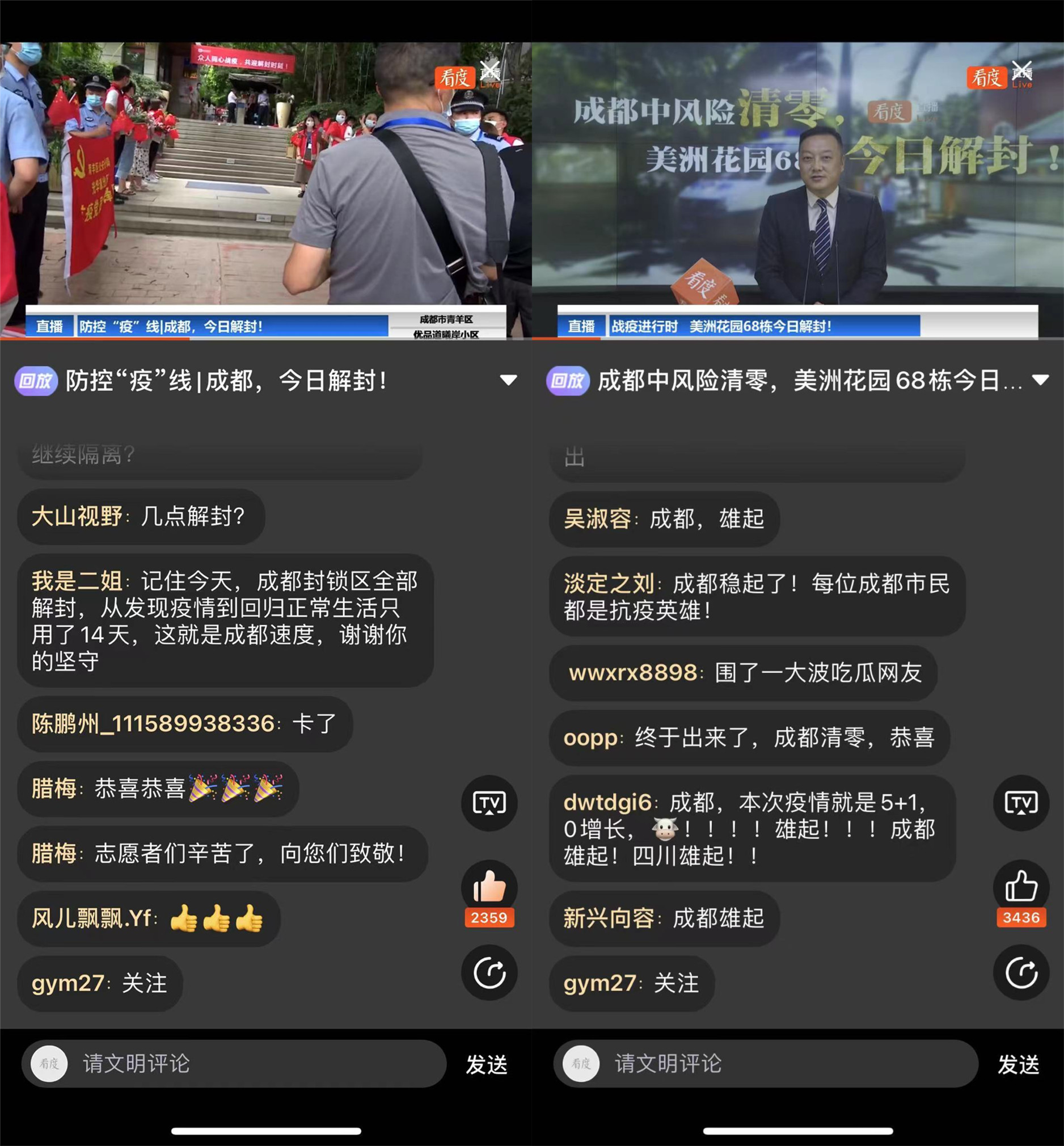Focus the 请文明评论 box under 新兴向容's comment
Viewport: 1064px width, 1146px height.
(786, 1064)
